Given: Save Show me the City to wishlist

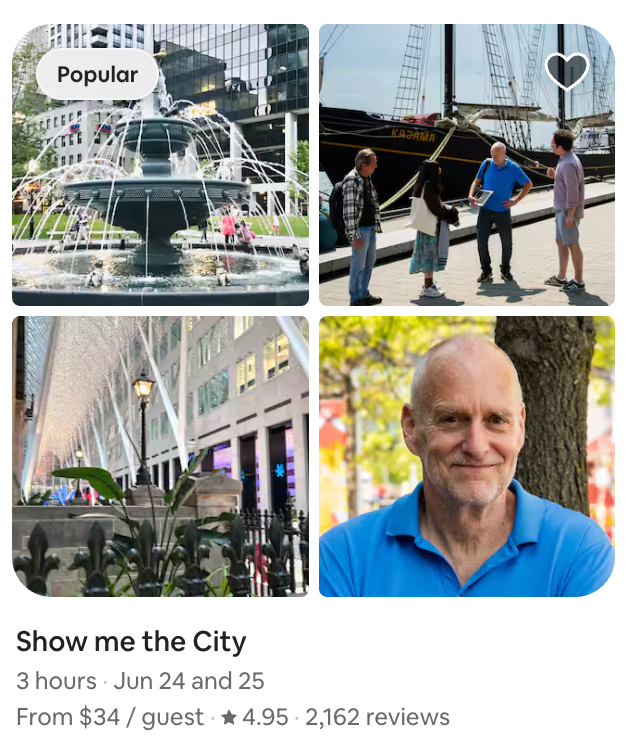Looking at the screenshot, I should (x=567, y=70).
